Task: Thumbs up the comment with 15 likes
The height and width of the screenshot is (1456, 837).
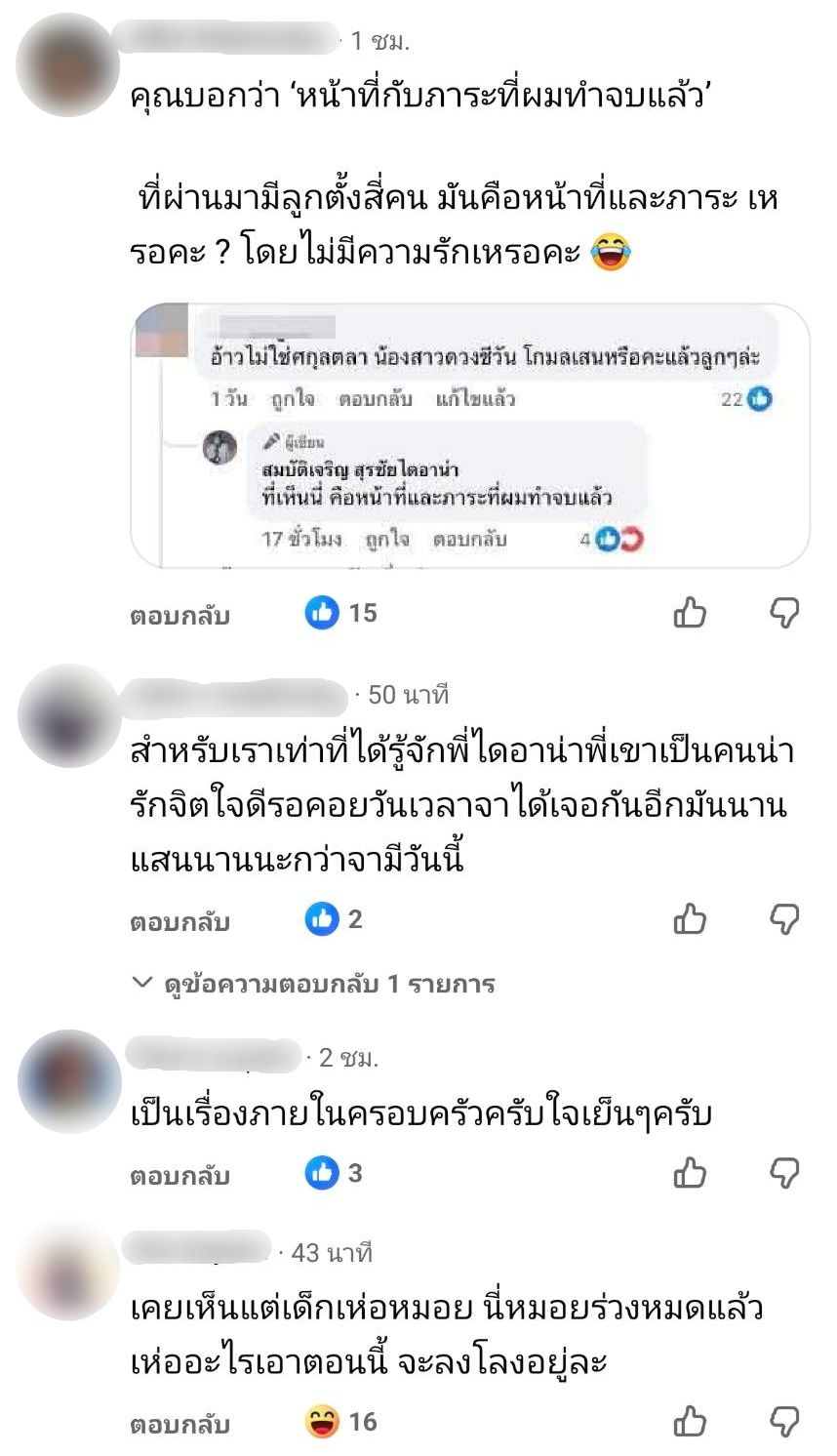Action: click(x=691, y=614)
